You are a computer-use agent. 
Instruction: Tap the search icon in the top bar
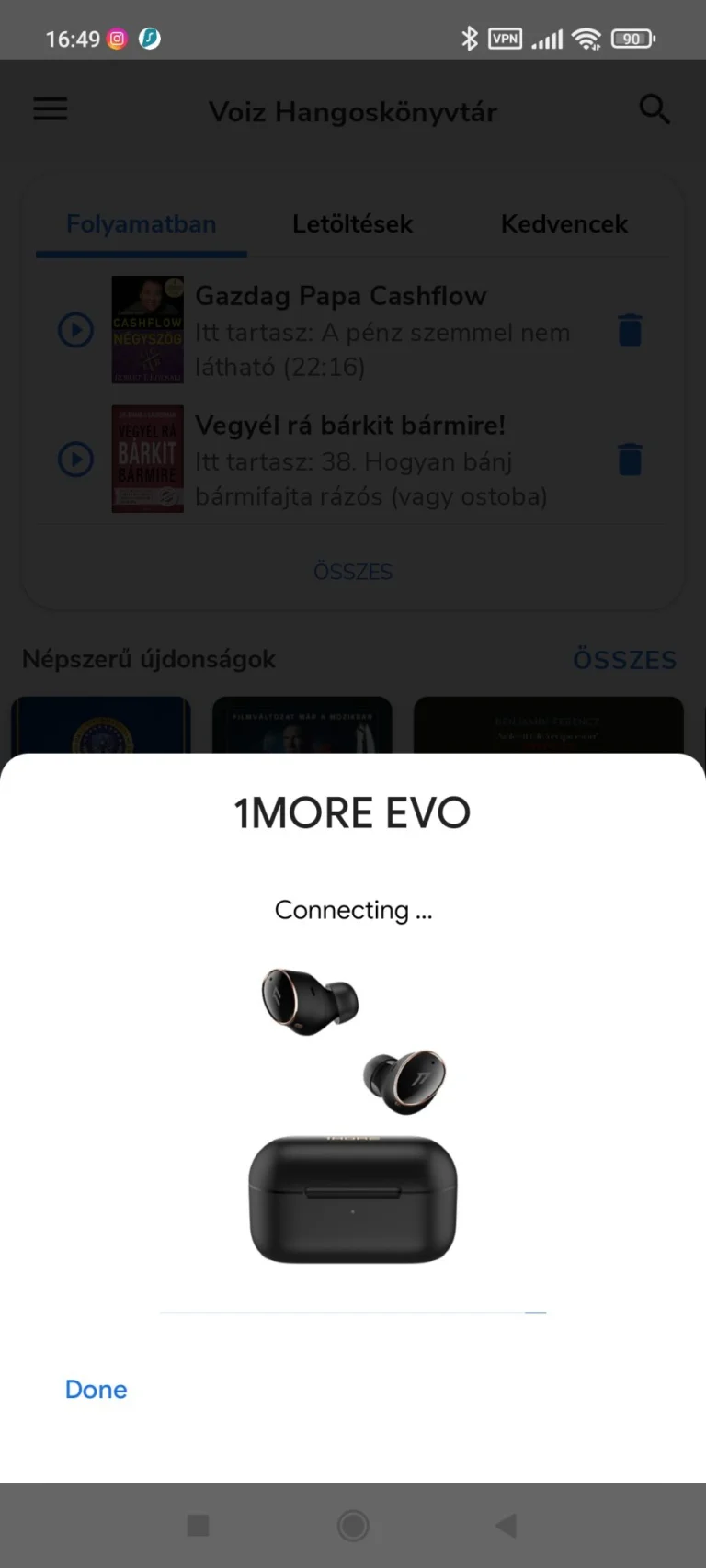(655, 108)
